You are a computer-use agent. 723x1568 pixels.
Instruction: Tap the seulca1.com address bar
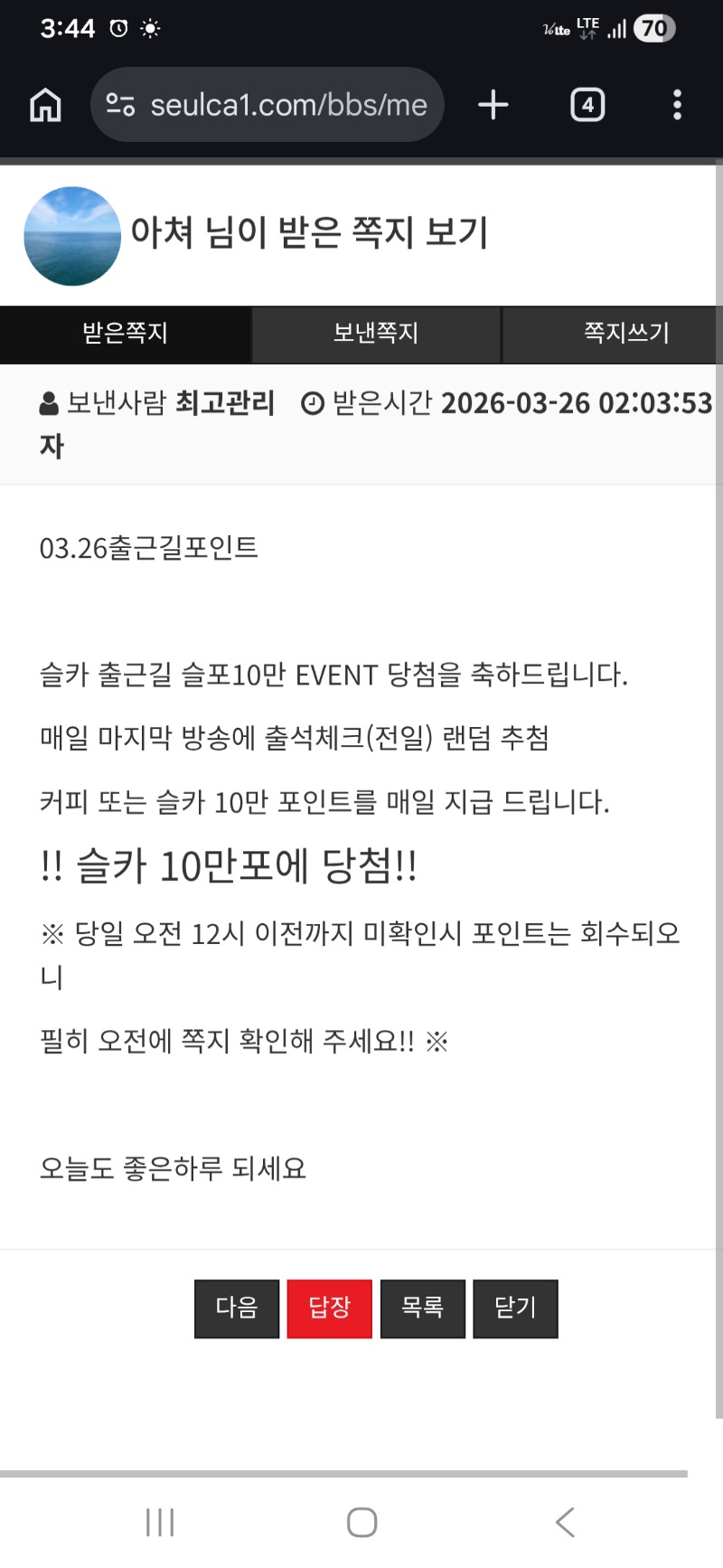point(268,105)
